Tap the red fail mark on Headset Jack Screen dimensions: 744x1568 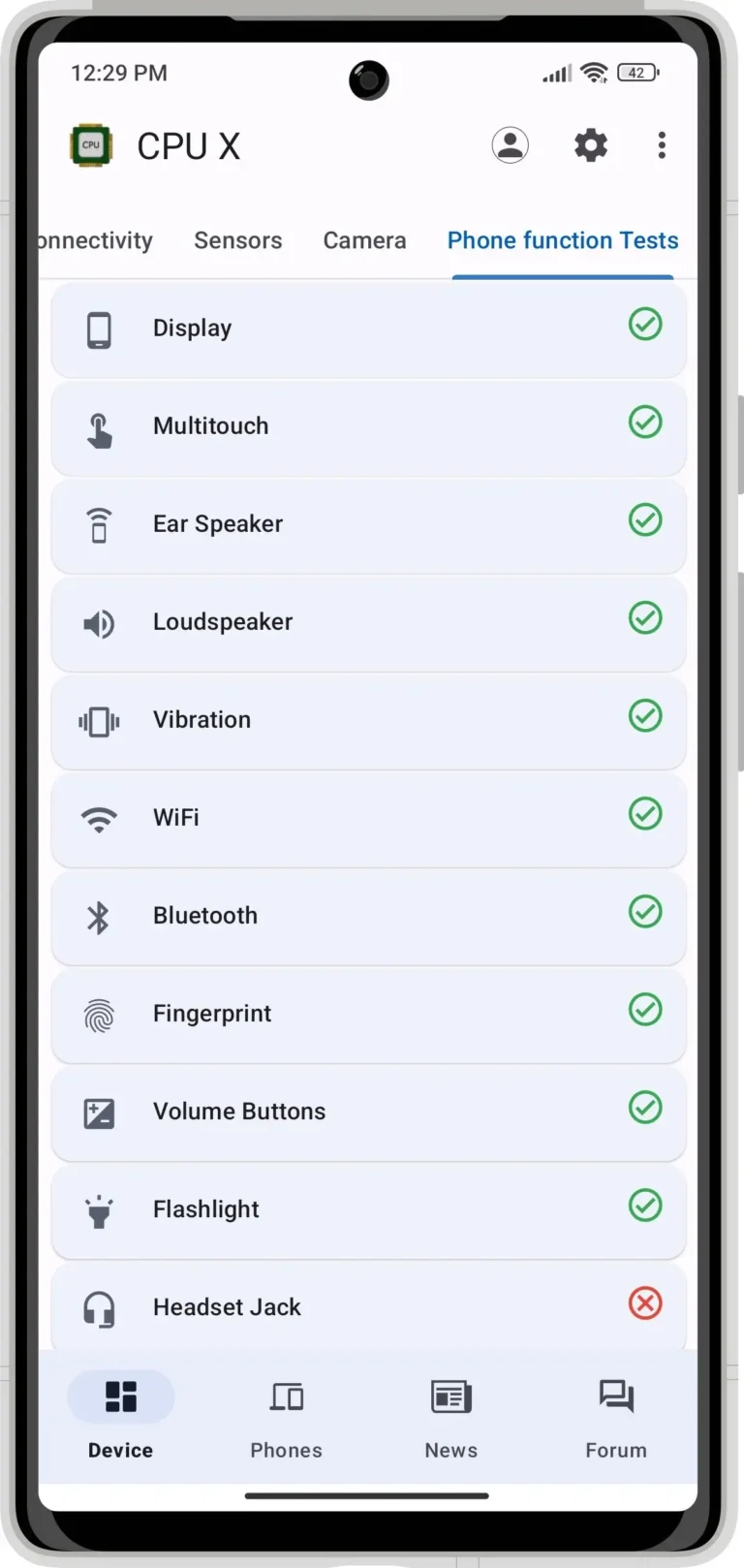click(645, 1303)
